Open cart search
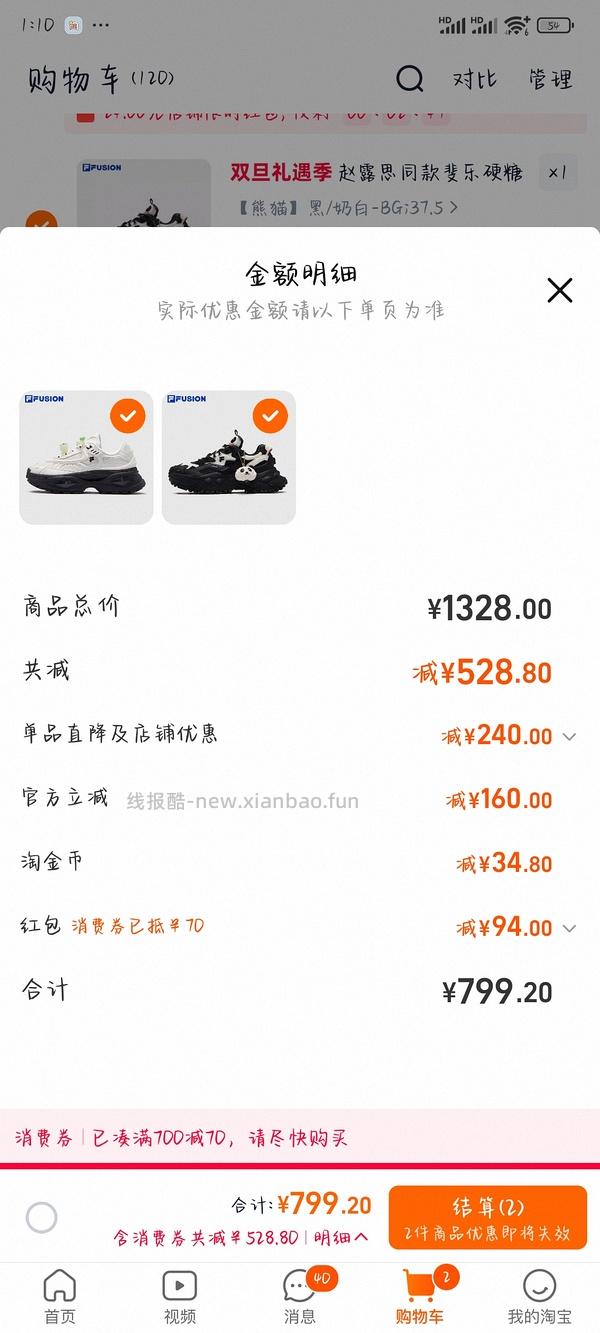 (410, 78)
